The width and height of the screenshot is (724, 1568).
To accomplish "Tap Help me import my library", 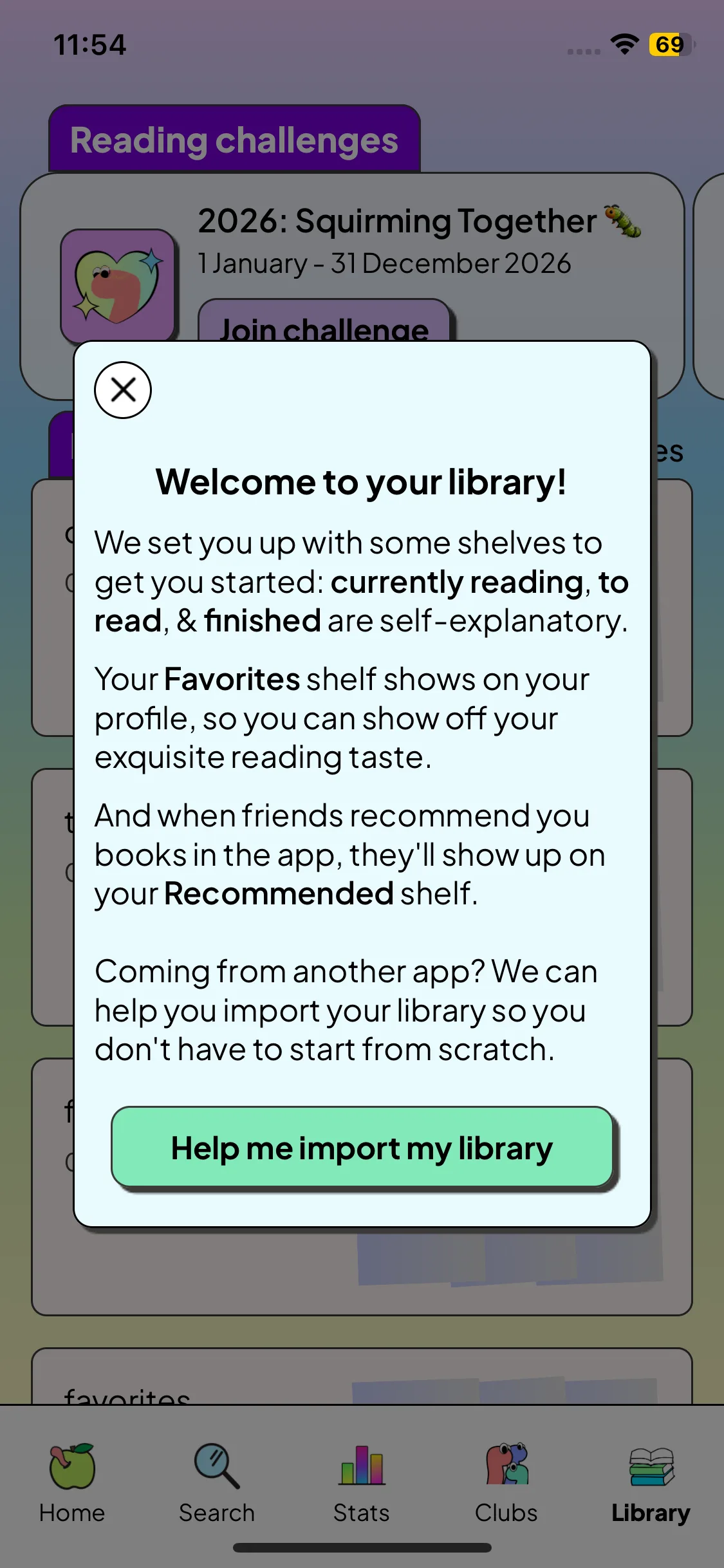I will pos(362,1148).
